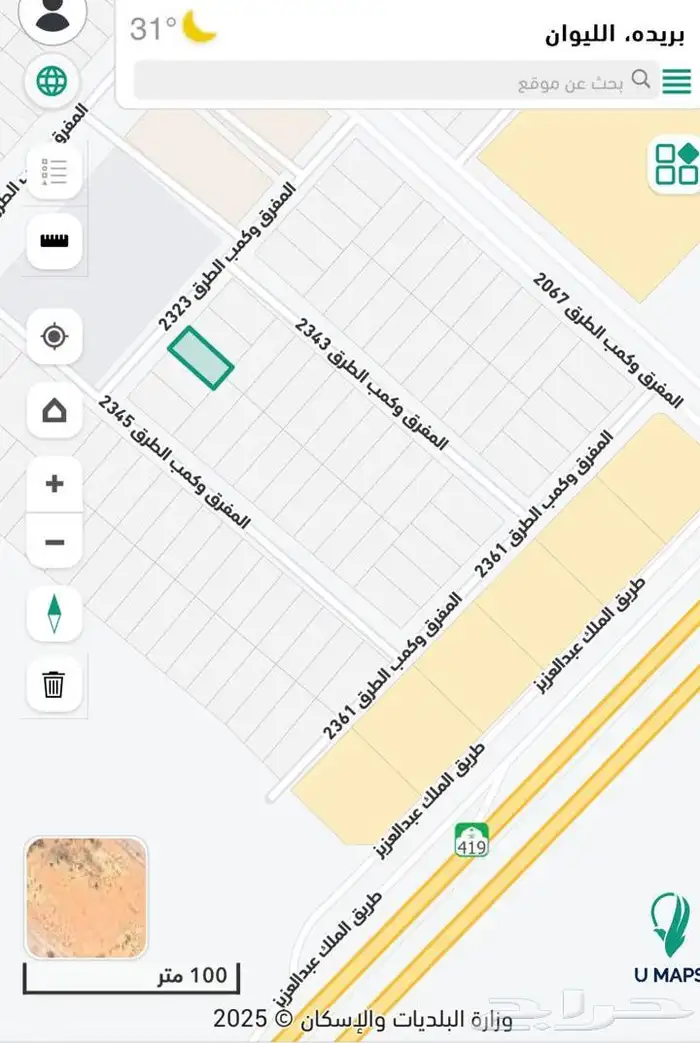Screen dimensions: 700x1043
Task: Reset map orientation with compass
Action: click(54, 614)
